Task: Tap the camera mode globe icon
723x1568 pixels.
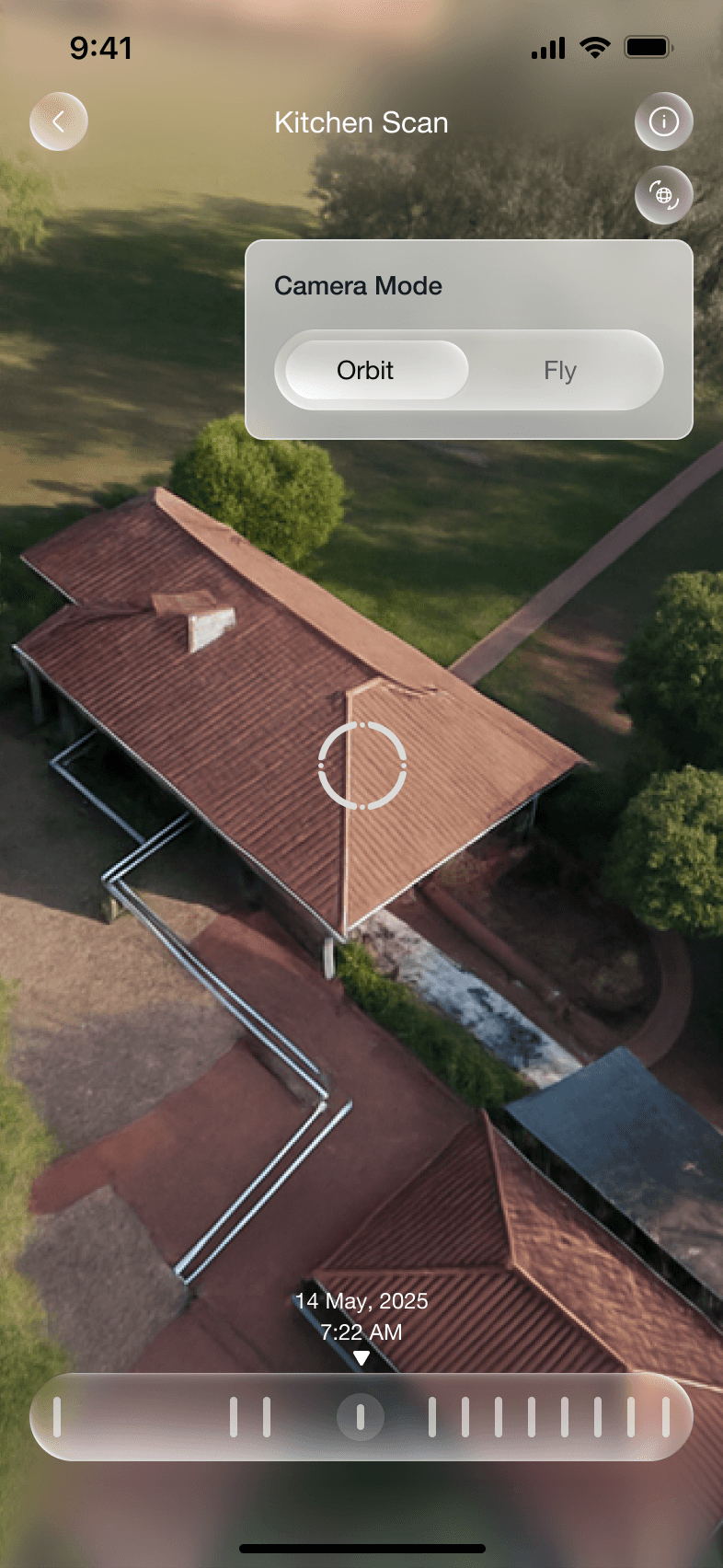Action: tap(663, 194)
